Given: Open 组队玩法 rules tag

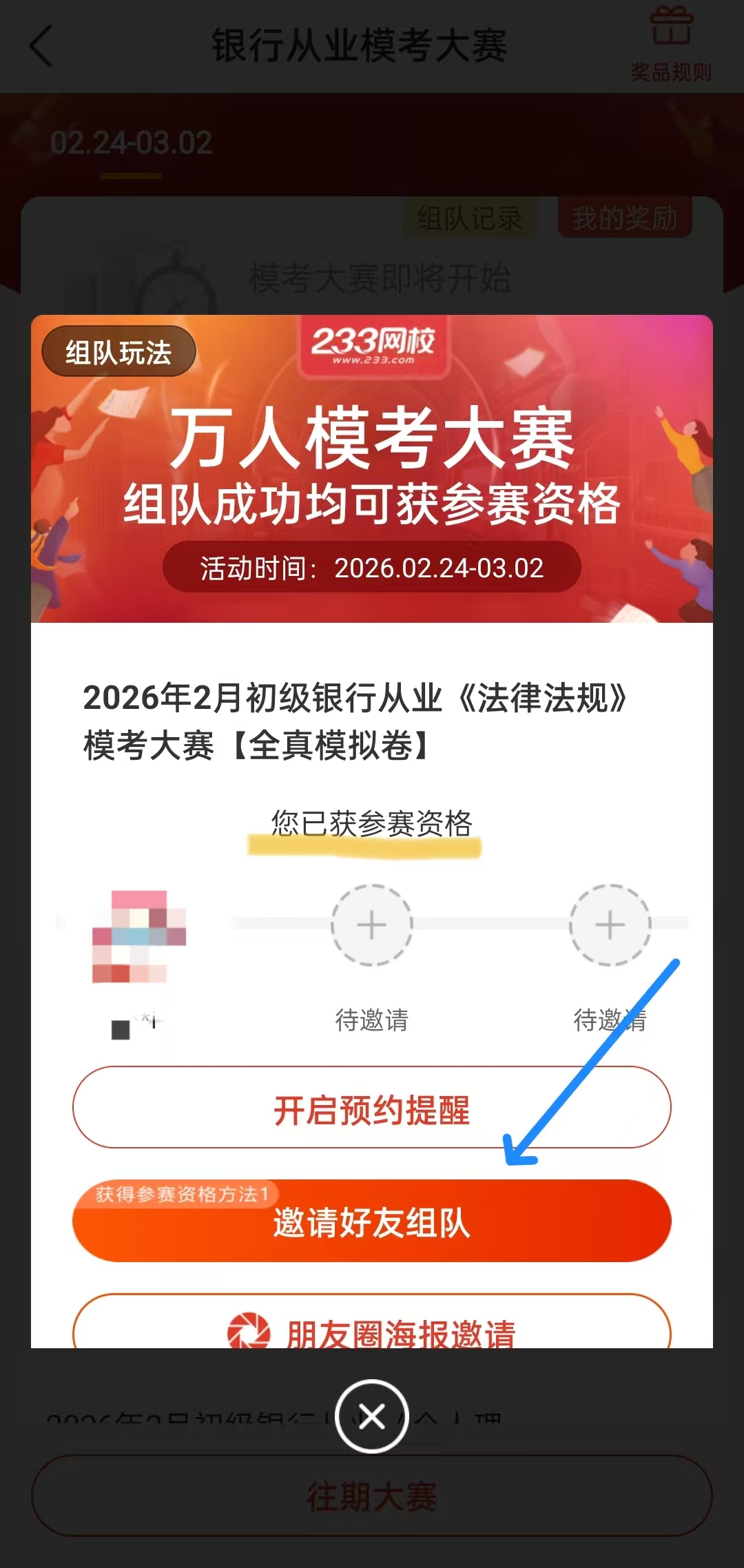Looking at the screenshot, I should (x=118, y=352).
